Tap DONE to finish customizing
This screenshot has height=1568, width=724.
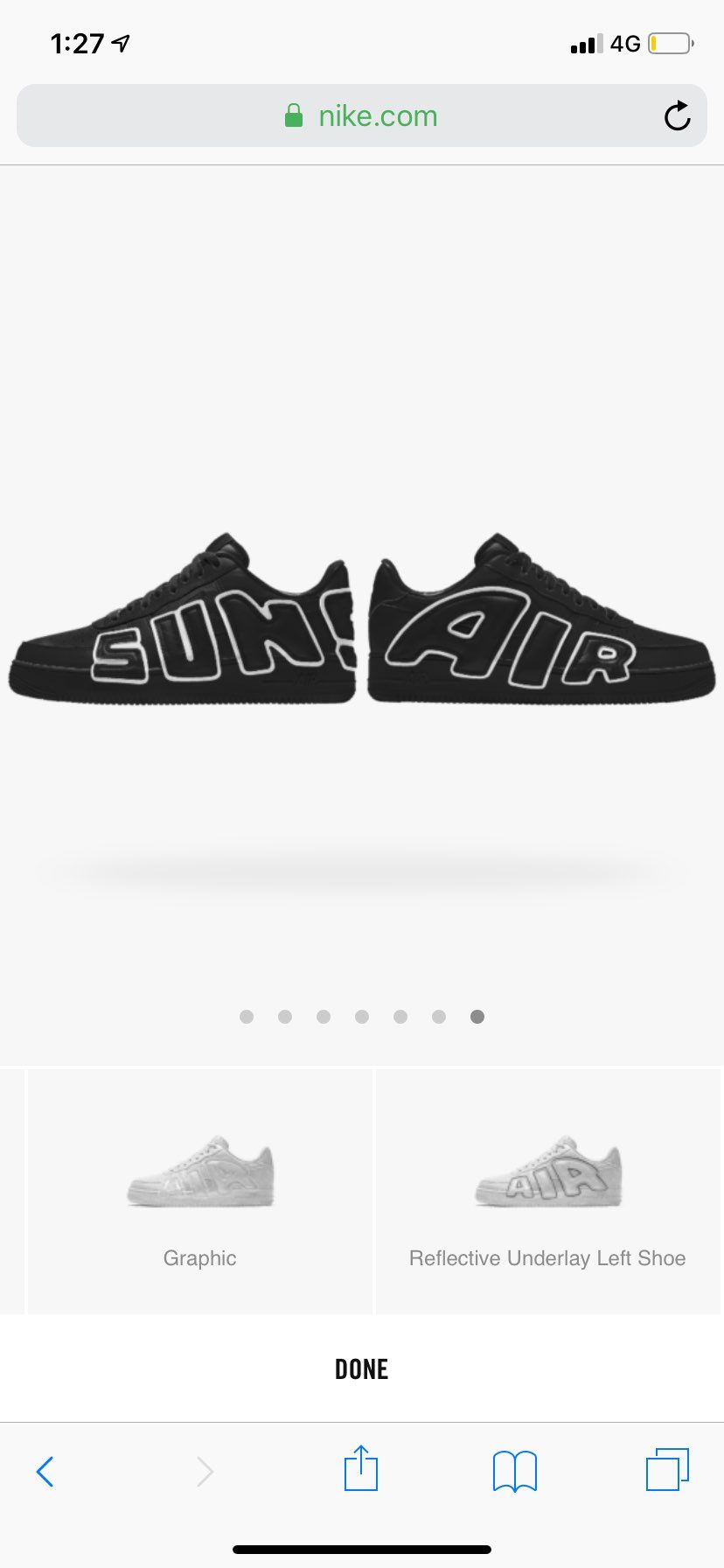point(361,1369)
